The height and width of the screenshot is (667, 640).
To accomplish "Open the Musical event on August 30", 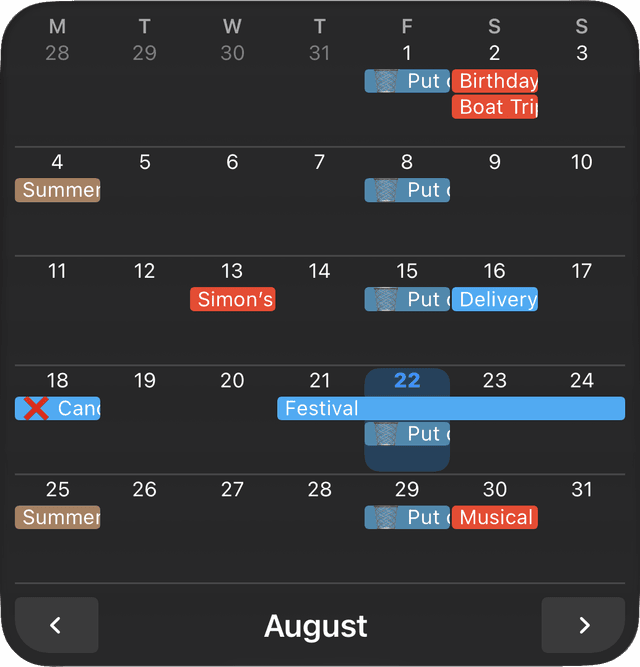I will coord(495,517).
